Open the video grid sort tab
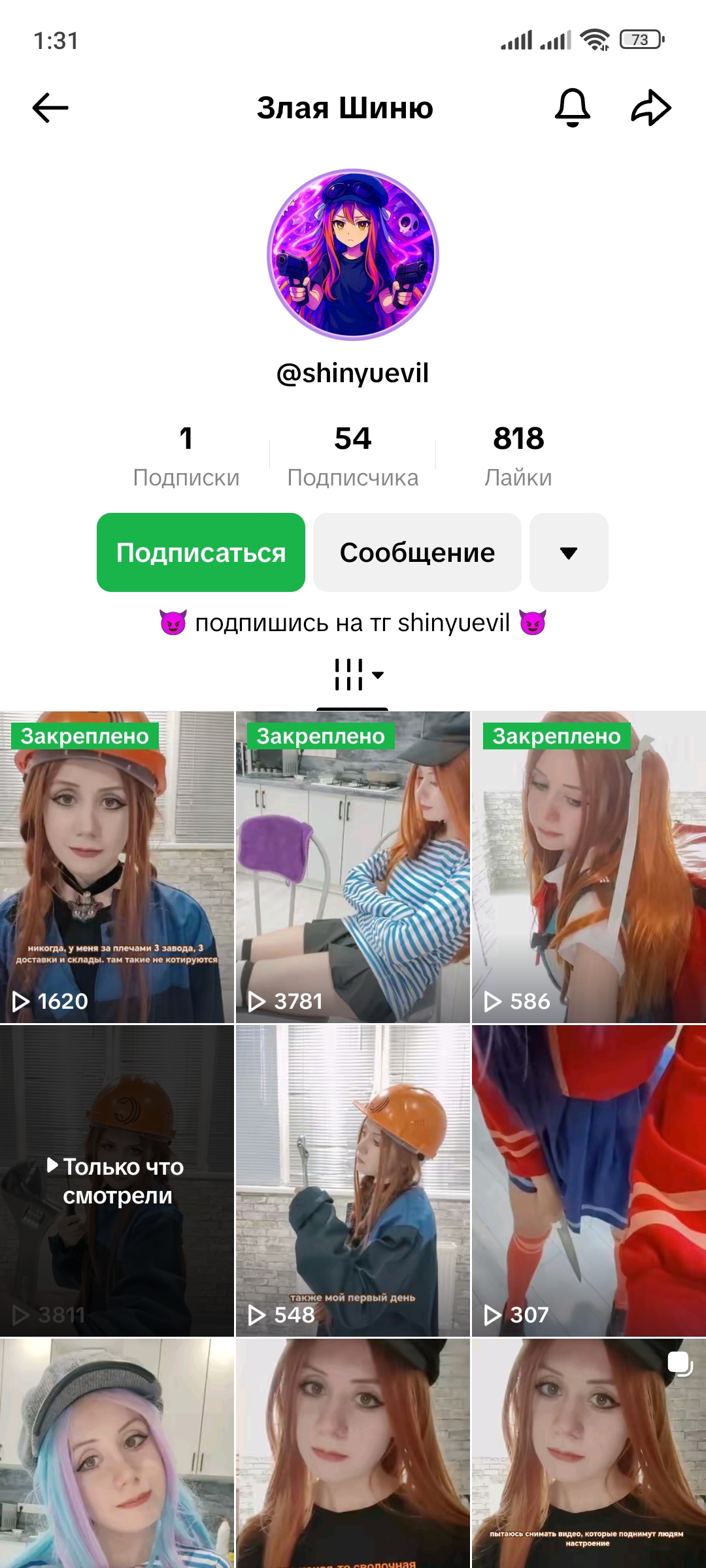The width and height of the screenshot is (706, 1568). click(x=353, y=675)
